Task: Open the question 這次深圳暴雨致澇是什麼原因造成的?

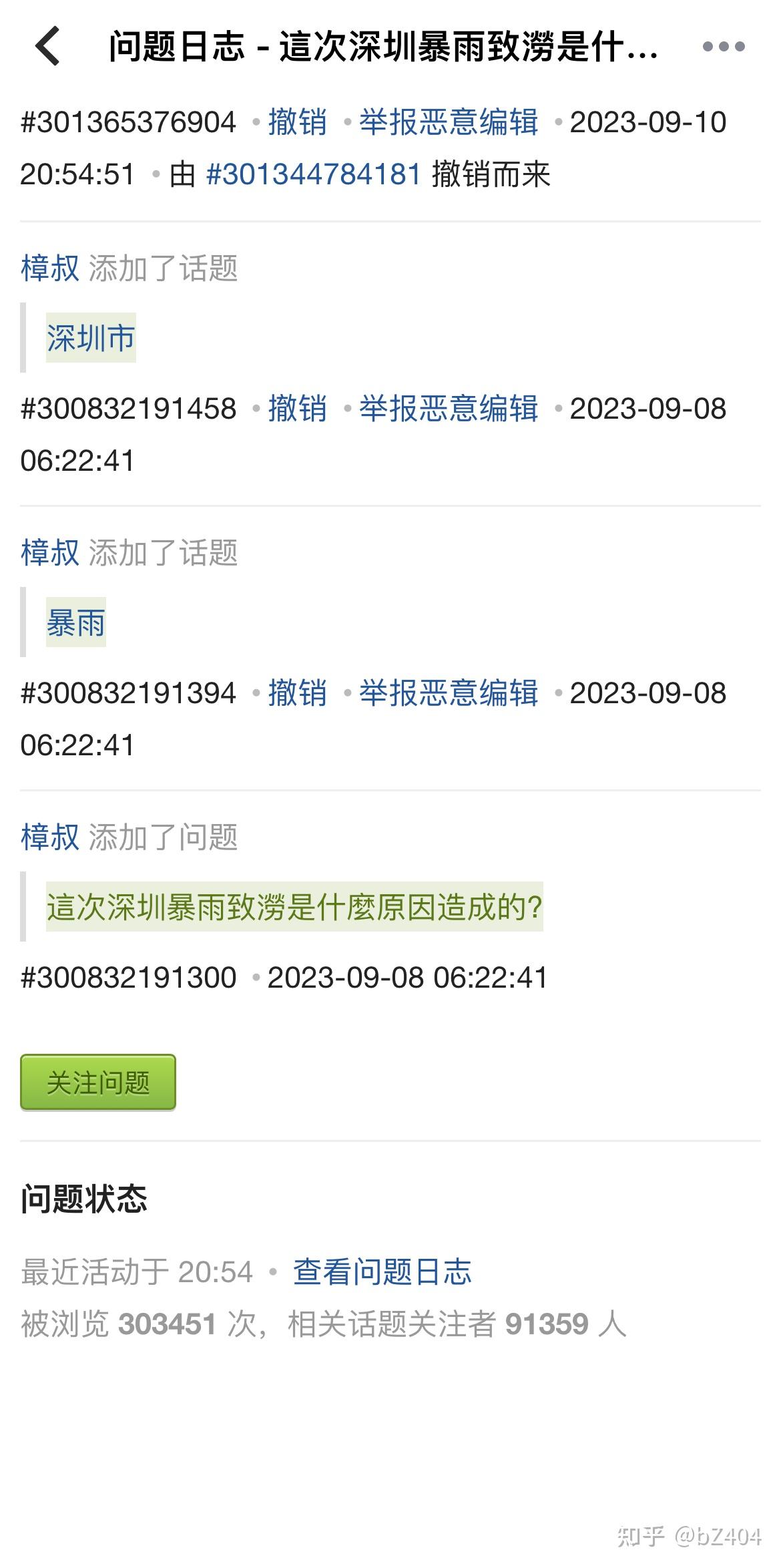Action: pyautogui.click(x=294, y=907)
